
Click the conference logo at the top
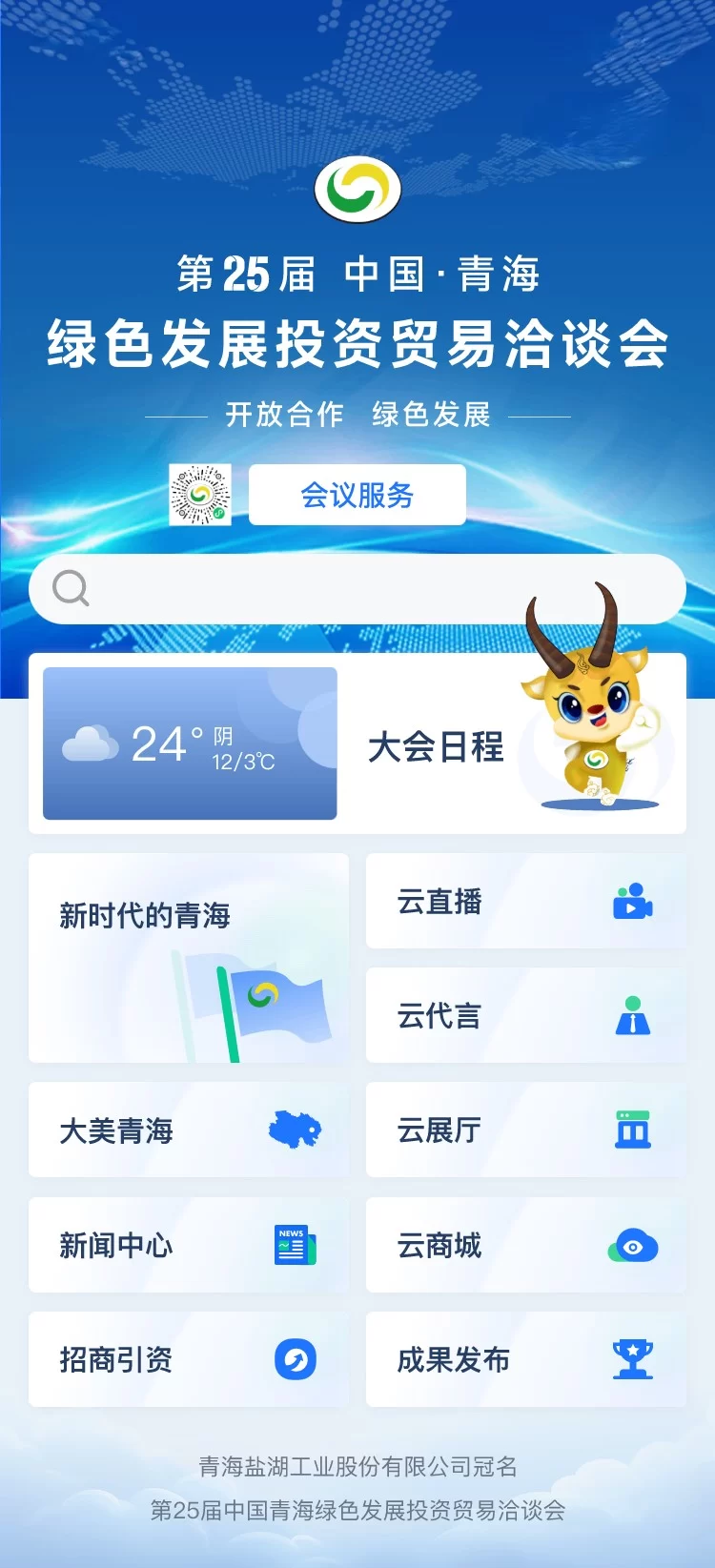point(357,190)
